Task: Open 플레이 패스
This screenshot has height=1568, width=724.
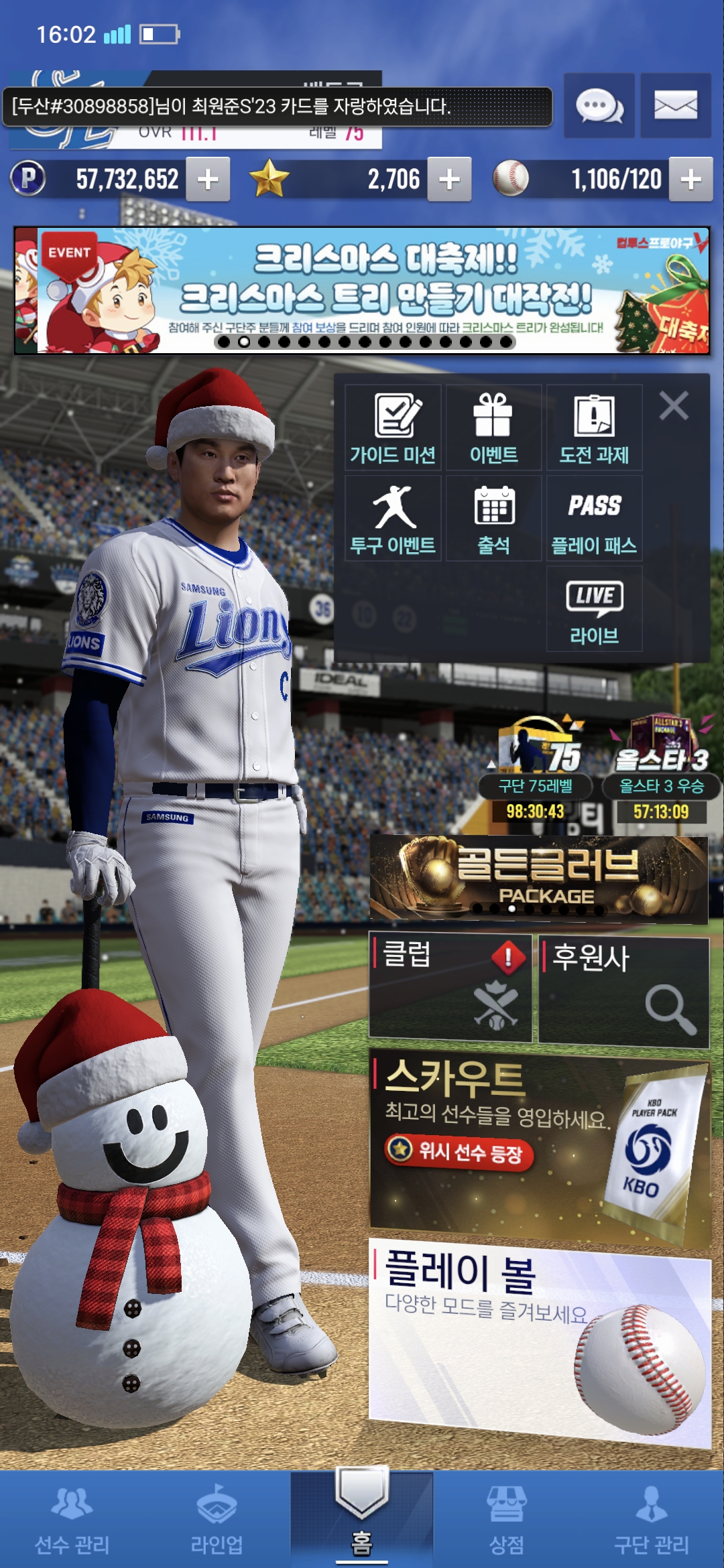Action: [x=594, y=519]
